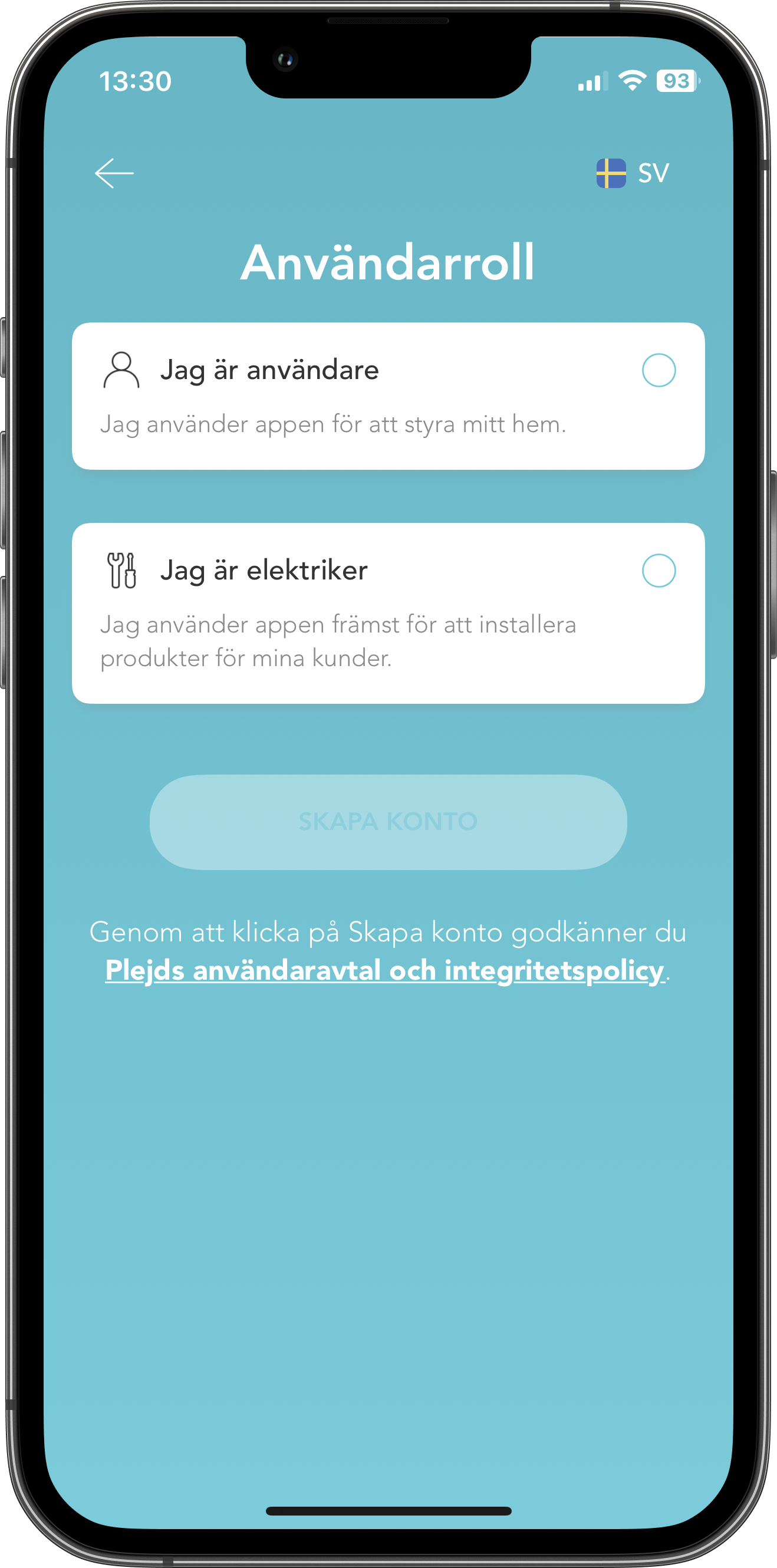Tap the back arrow at top left
777x1568 pixels.
(x=116, y=172)
